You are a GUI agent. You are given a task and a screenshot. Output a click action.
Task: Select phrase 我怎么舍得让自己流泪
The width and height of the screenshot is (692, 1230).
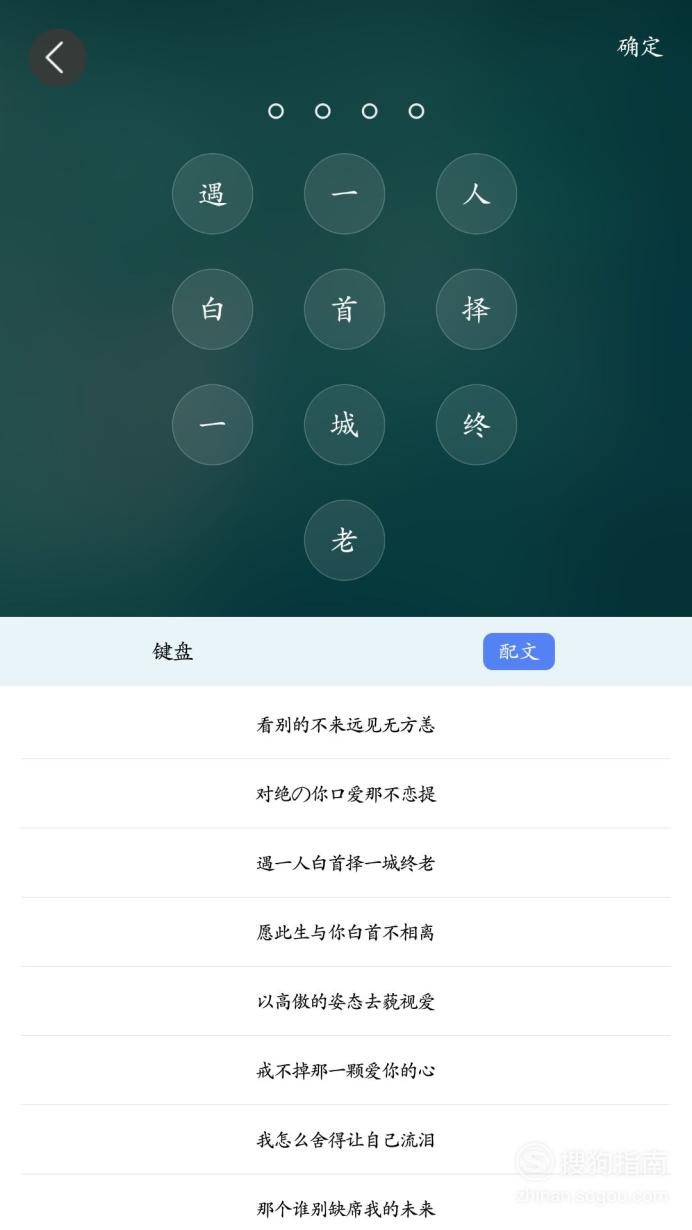(x=346, y=1139)
